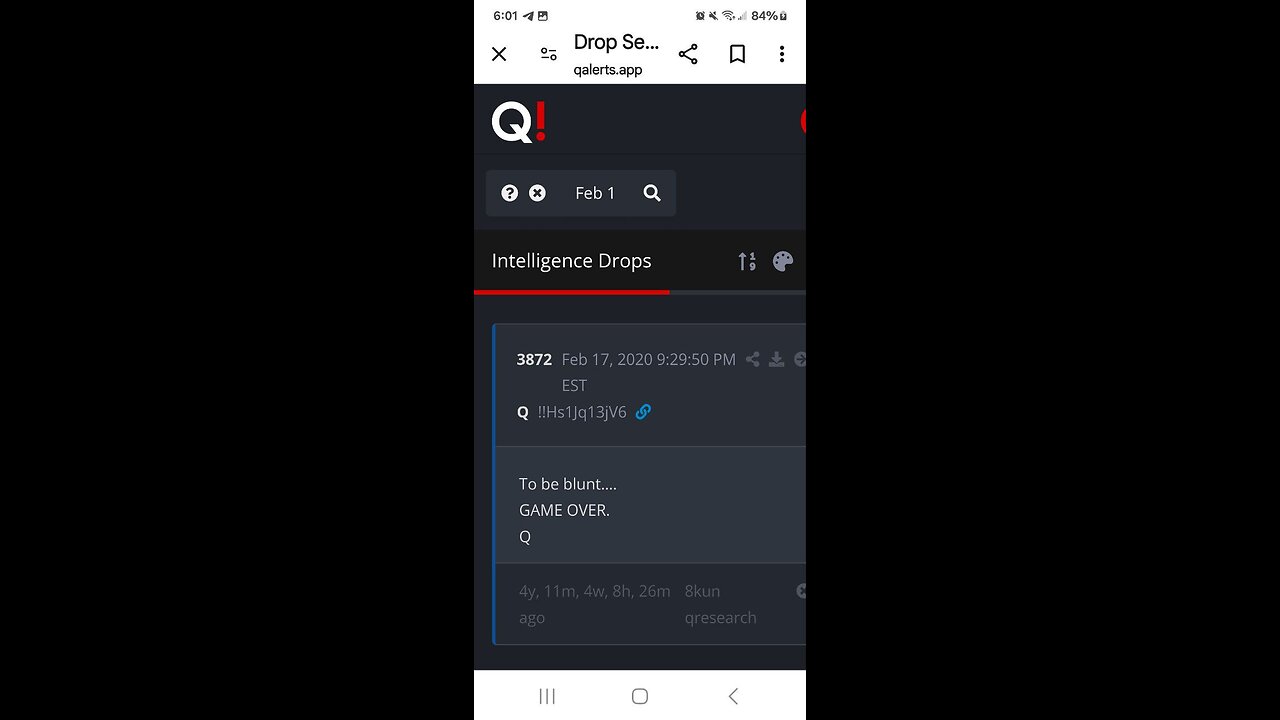The height and width of the screenshot is (720, 1280).
Task: Open the color theme palette
Action: coord(783,261)
